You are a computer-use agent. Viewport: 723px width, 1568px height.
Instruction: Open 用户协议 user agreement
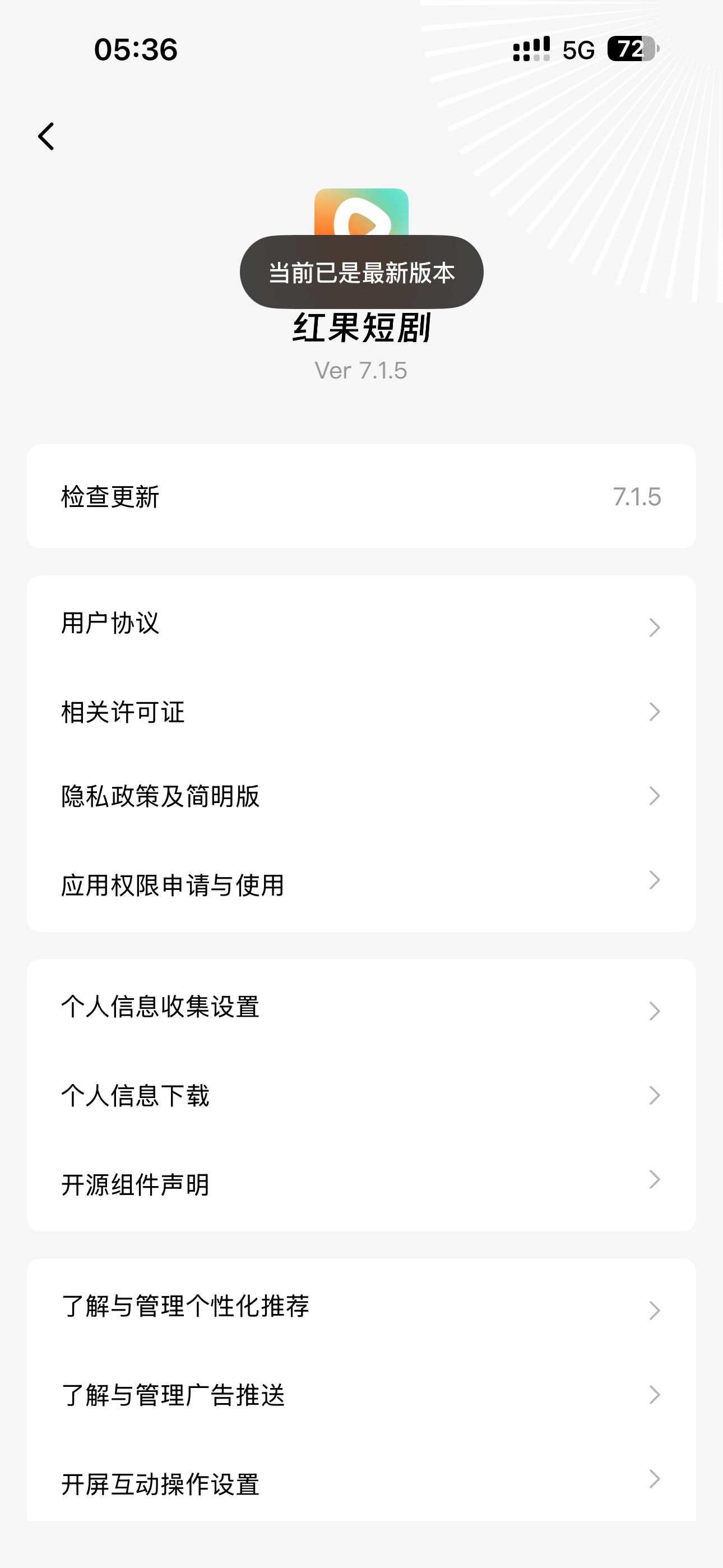(x=361, y=624)
